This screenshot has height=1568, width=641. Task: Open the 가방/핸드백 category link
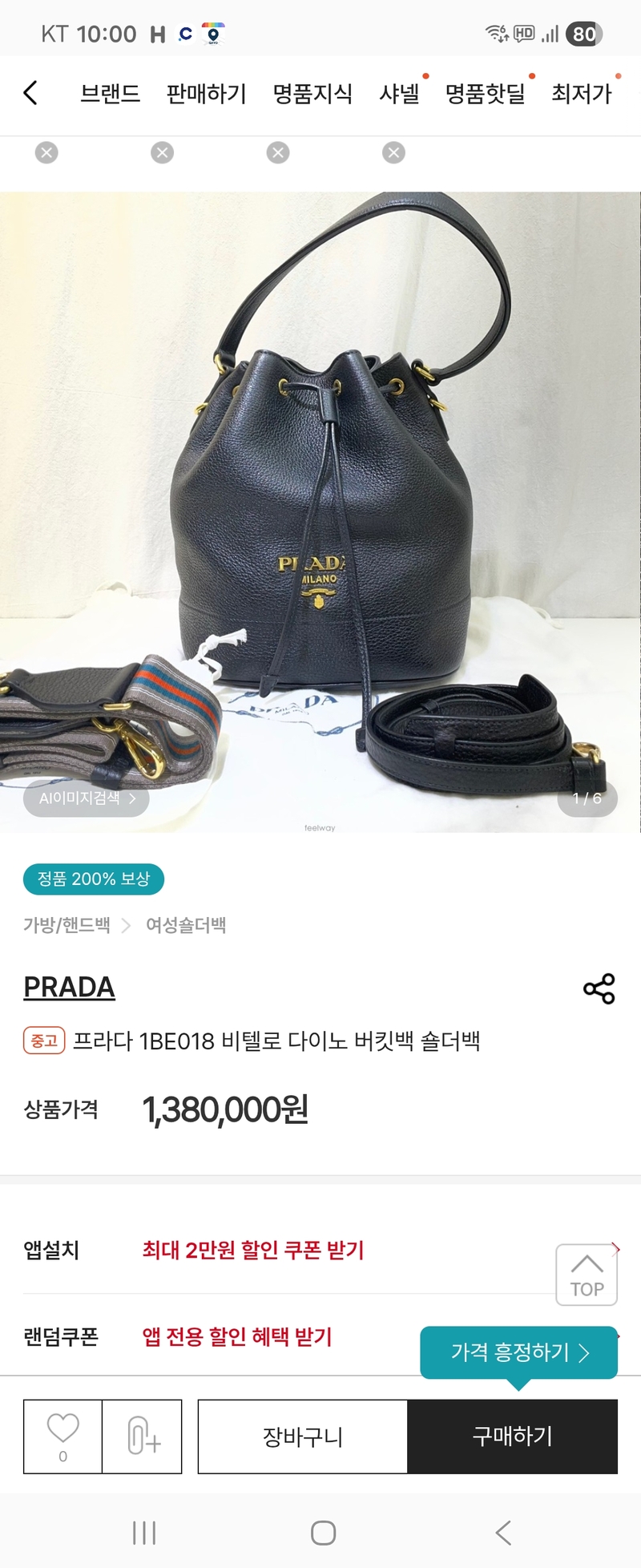(x=67, y=925)
